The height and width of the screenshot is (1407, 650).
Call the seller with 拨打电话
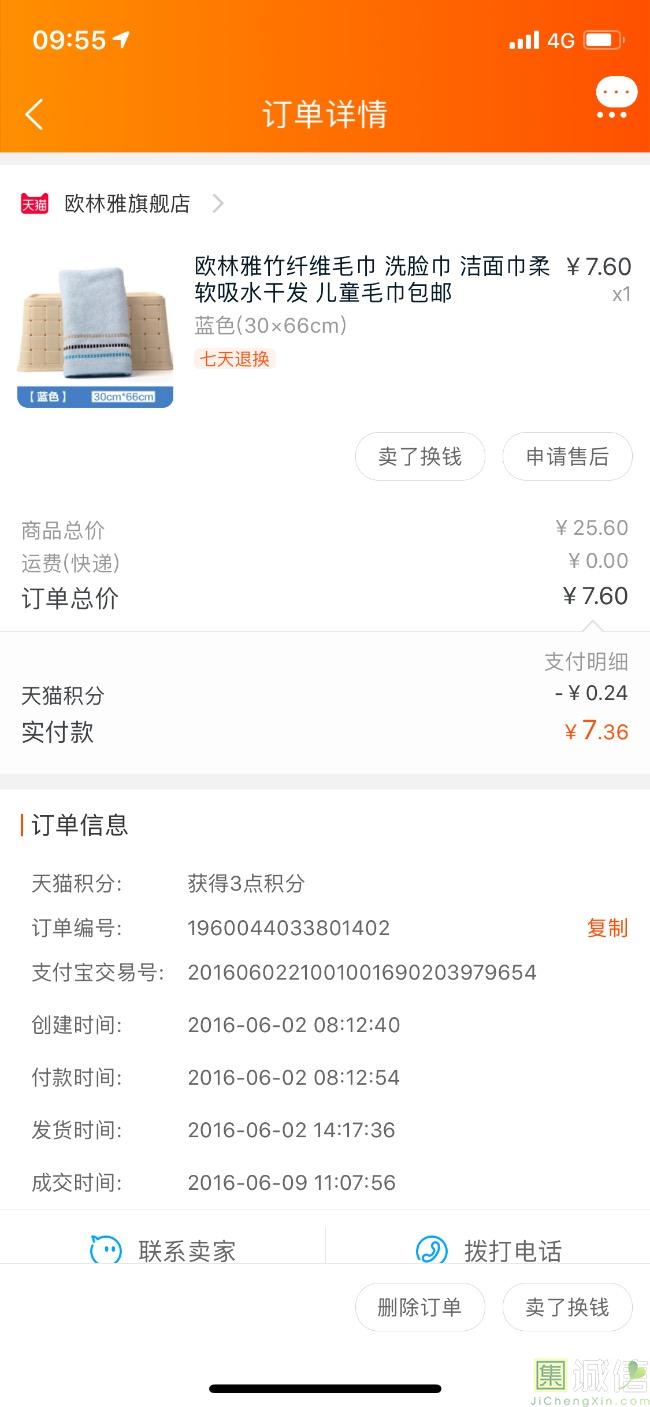click(488, 1250)
